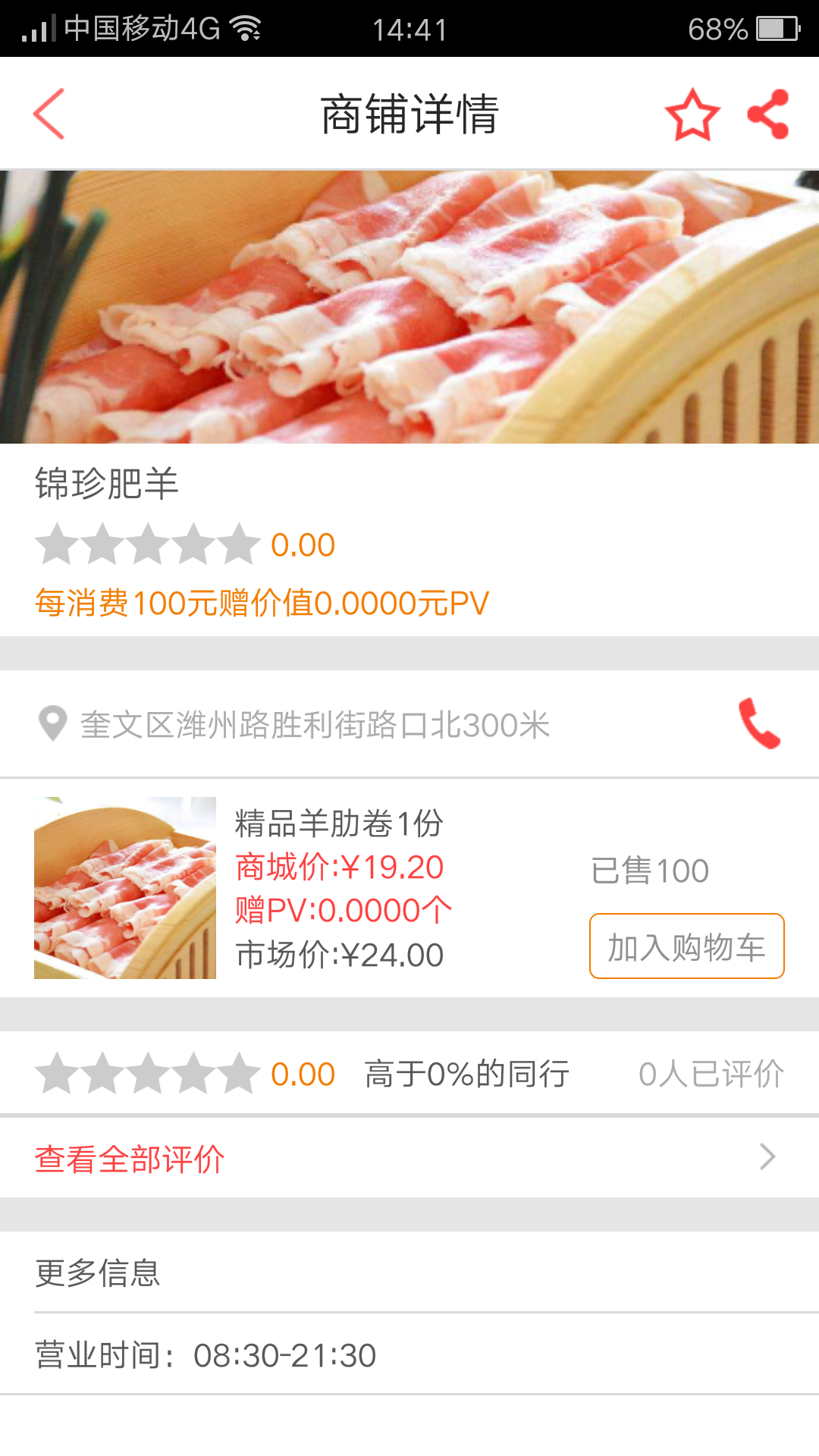Tap the third star under 锦珍肥羊
Viewport: 819px width, 1456px height.
coord(149,543)
